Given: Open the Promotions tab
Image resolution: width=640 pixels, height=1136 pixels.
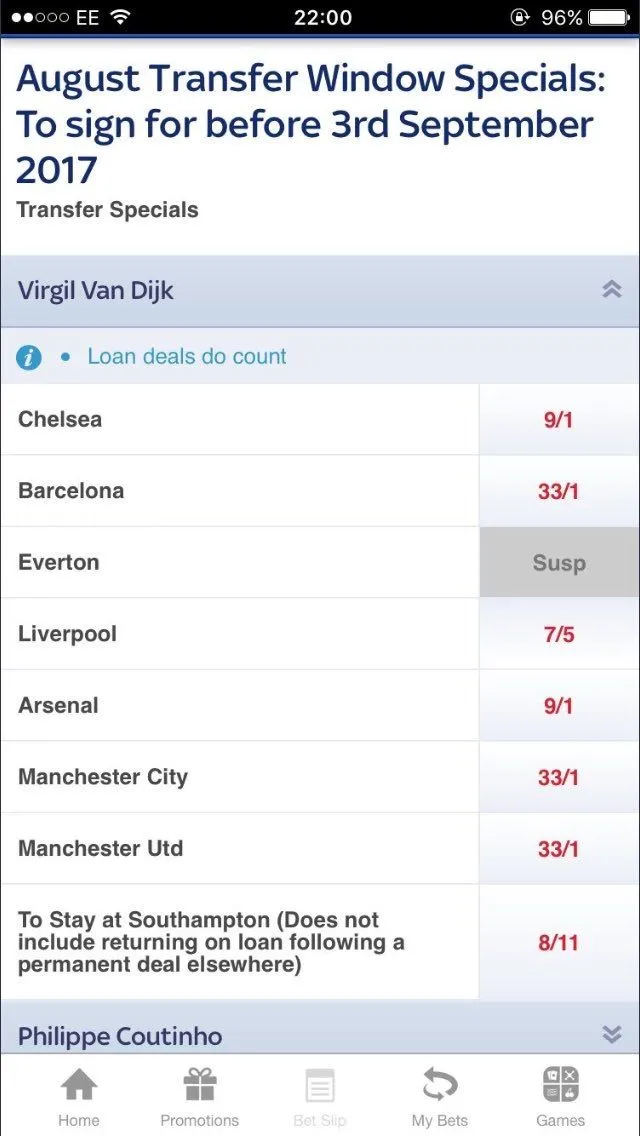Looking at the screenshot, I should 200,1096.
